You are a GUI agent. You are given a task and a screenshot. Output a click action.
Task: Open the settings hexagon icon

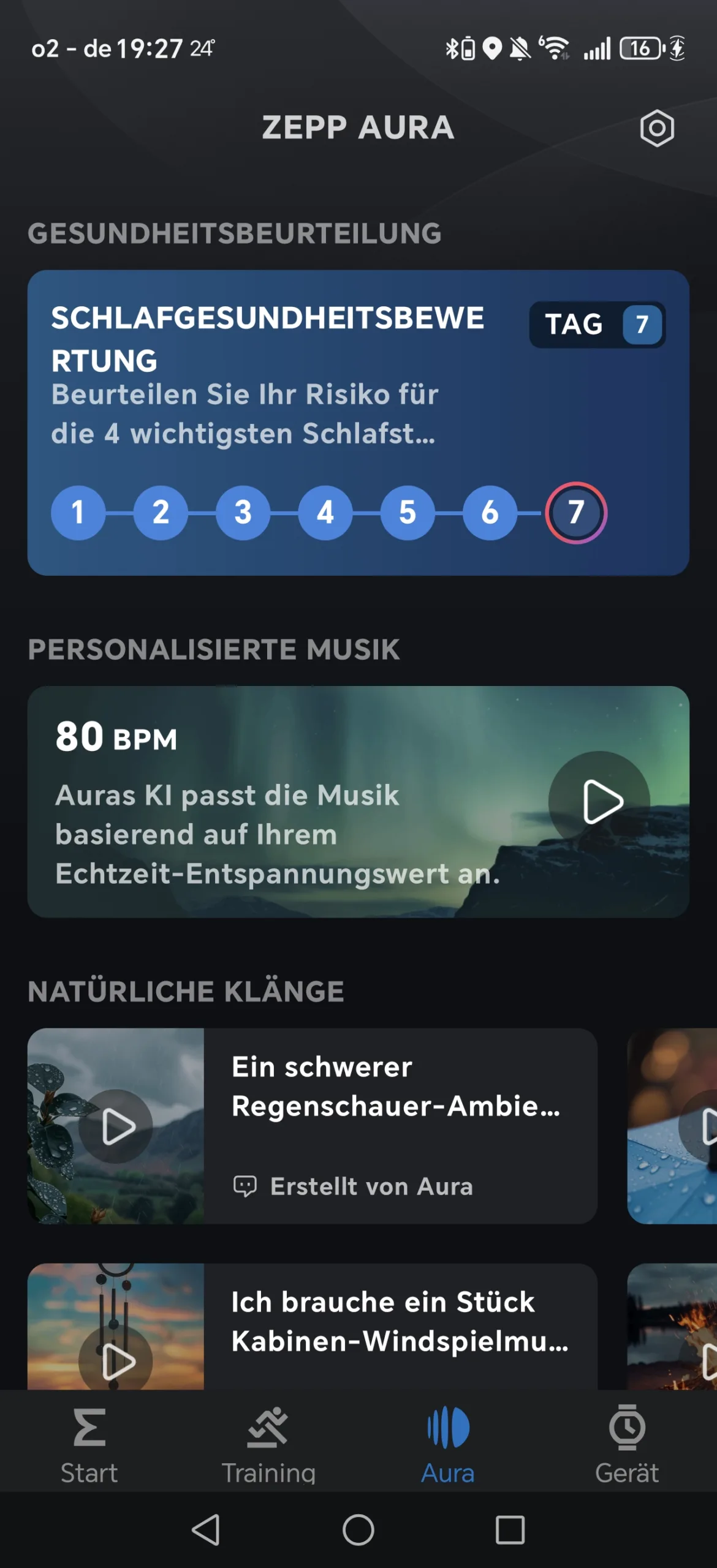(x=657, y=128)
